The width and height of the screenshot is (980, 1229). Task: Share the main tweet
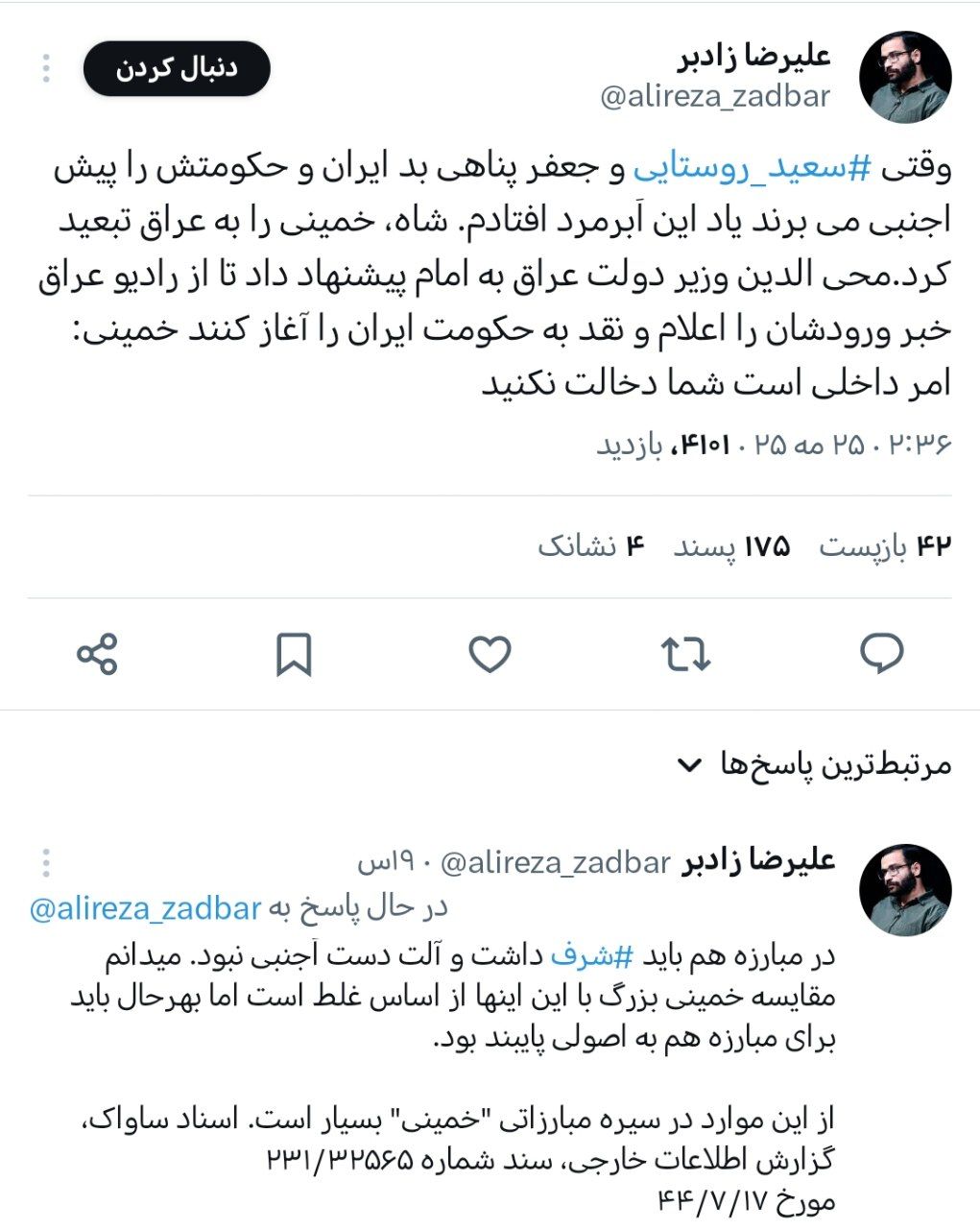click(x=97, y=654)
